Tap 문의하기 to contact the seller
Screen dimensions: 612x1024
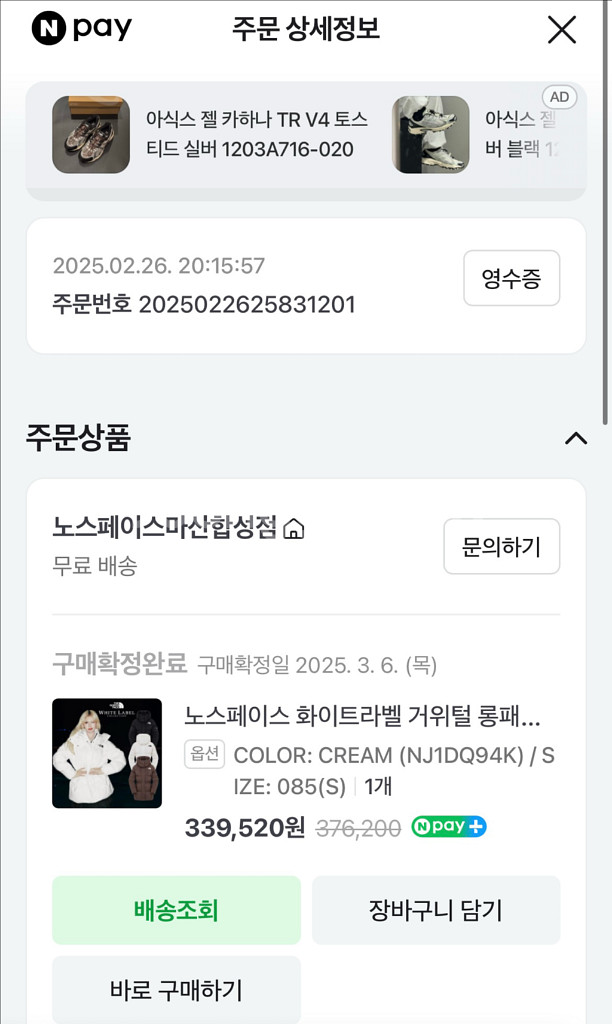point(501,547)
